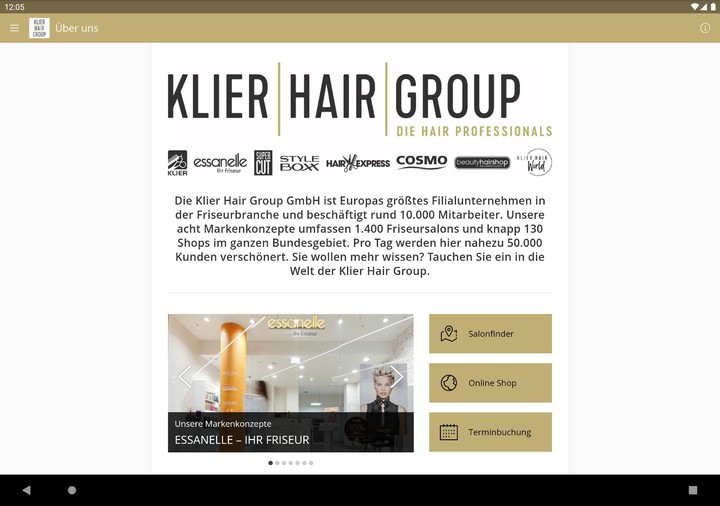
Task: Open the Online Shop button
Action: [x=490, y=383]
